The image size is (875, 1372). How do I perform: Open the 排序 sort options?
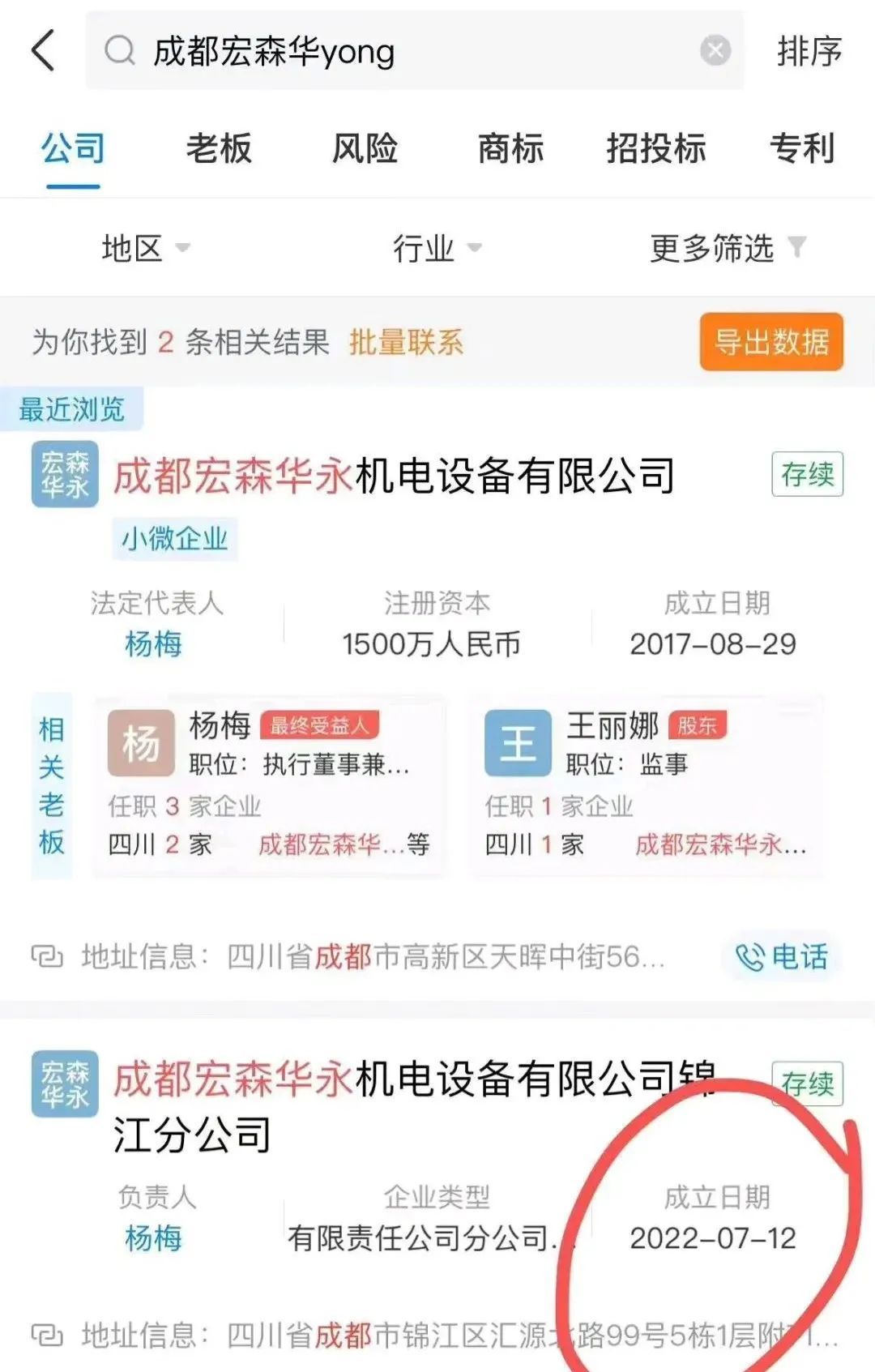(x=809, y=52)
